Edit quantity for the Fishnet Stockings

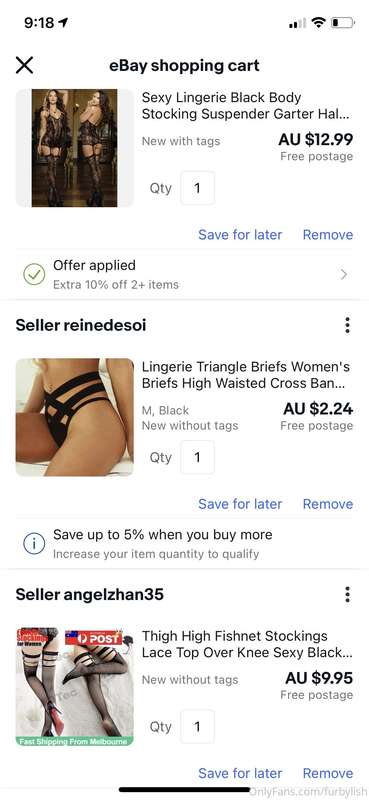click(198, 727)
